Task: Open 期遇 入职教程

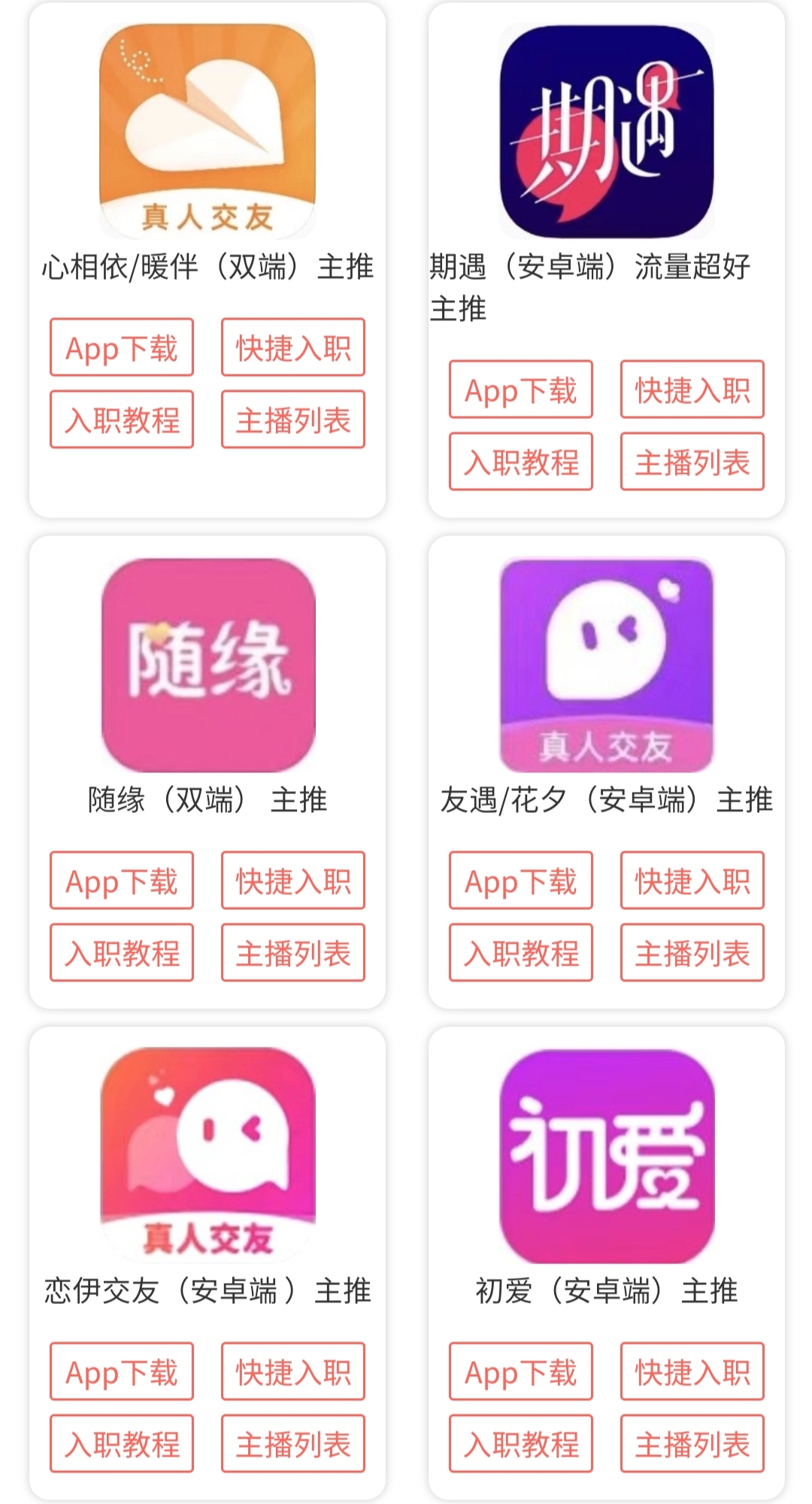Action: pos(521,462)
